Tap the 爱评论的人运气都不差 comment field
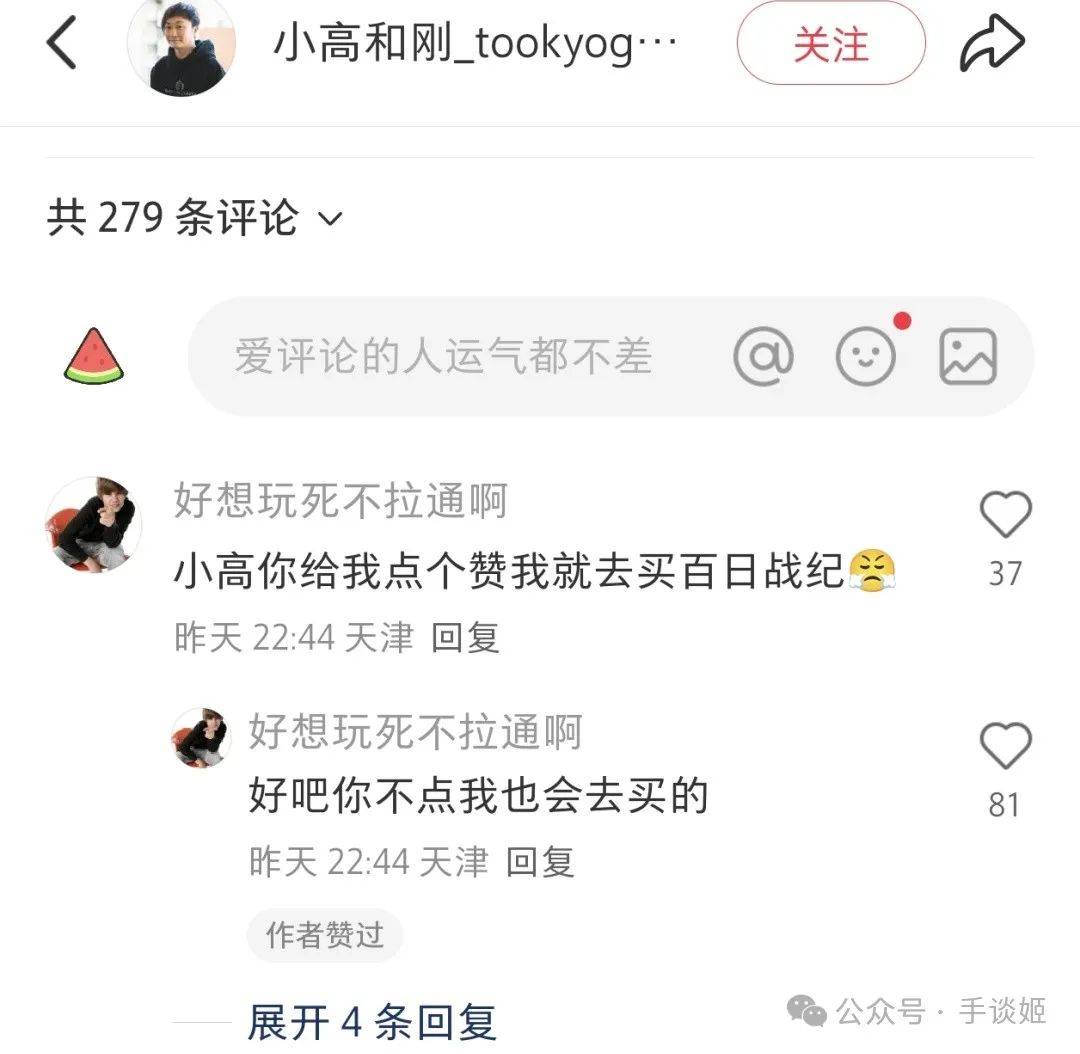This screenshot has height=1054, width=1080. pyautogui.click(x=443, y=357)
